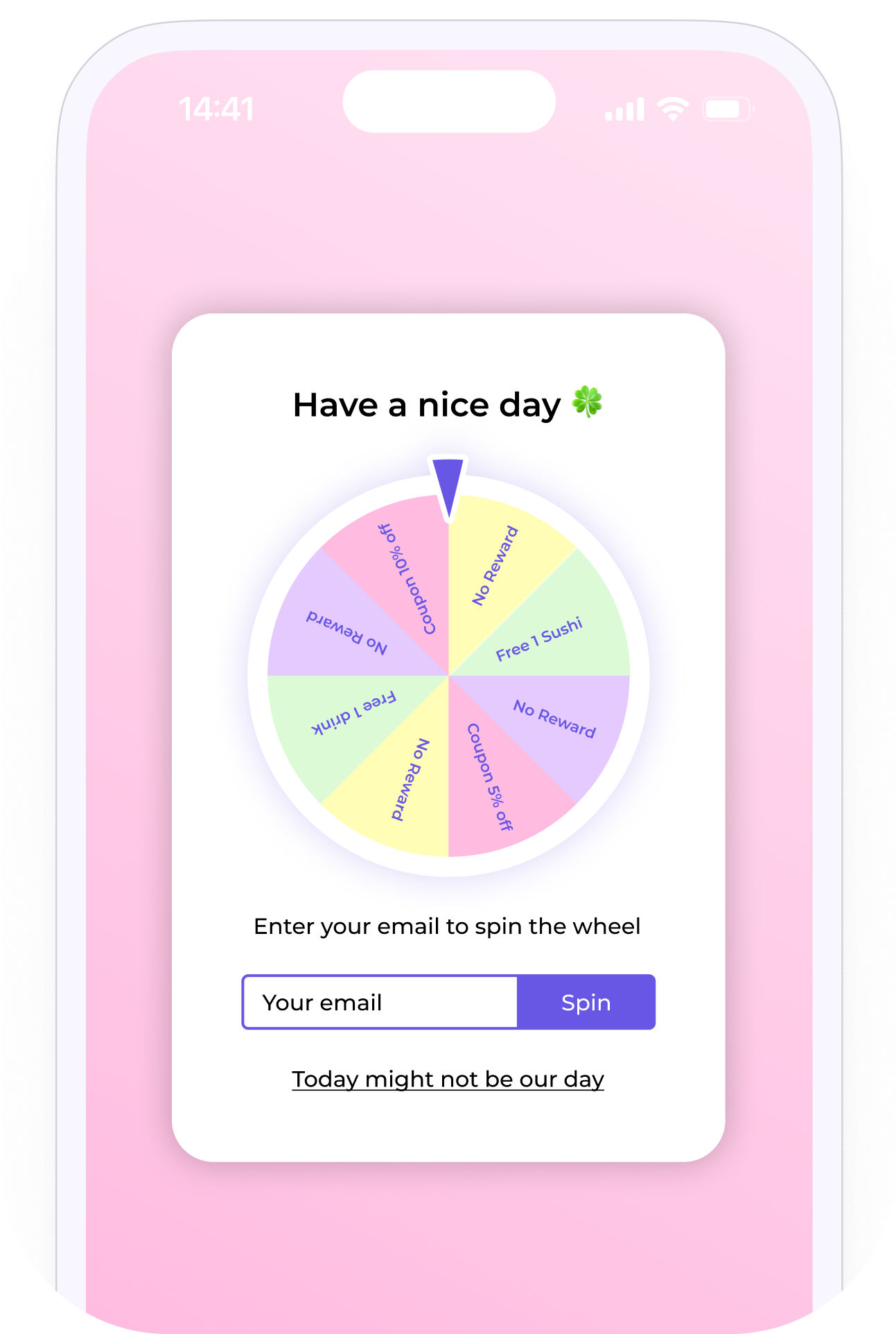This screenshot has width=896, height=1334.
Task: Tap the Your email input field
Action: (x=380, y=1002)
